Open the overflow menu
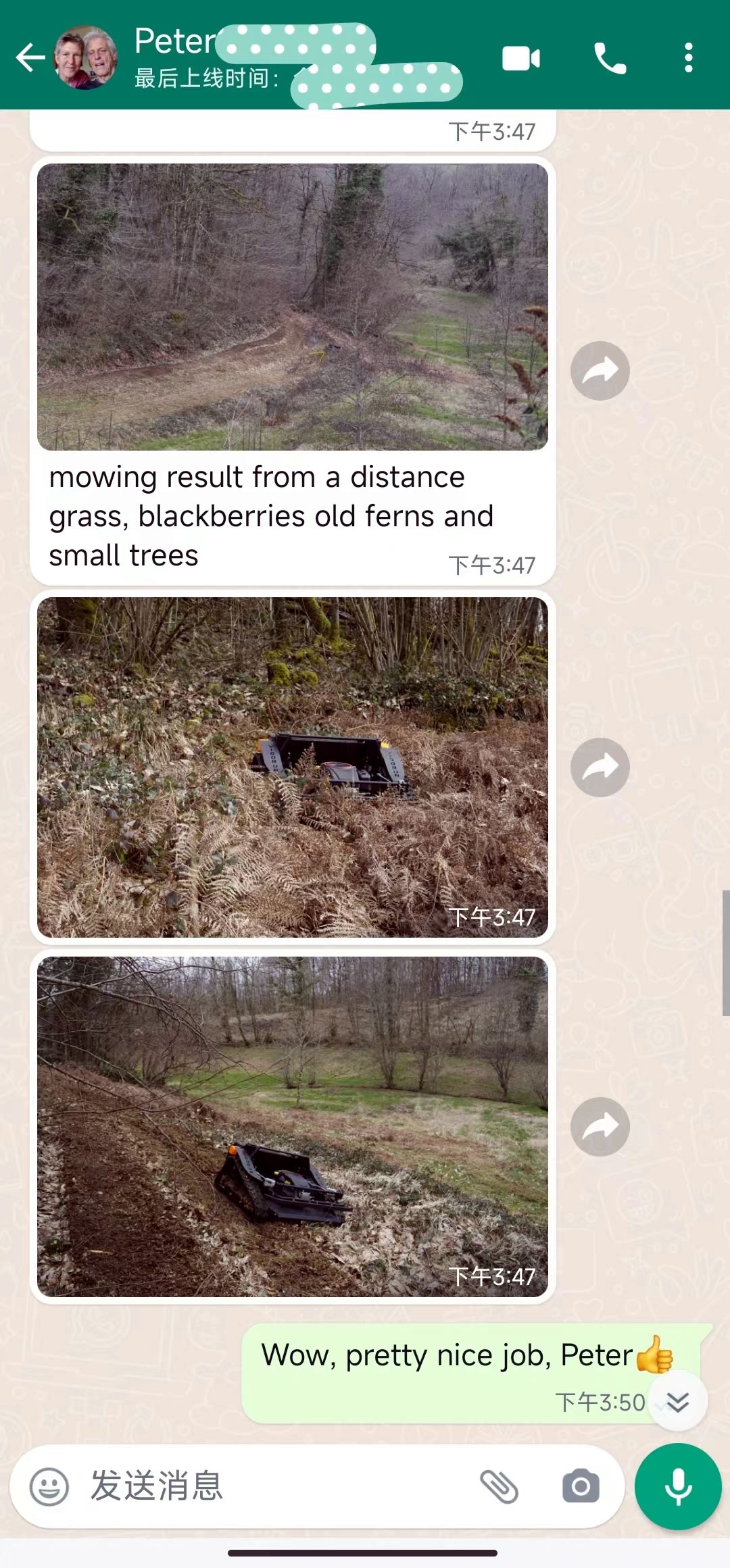 [688, 59]
